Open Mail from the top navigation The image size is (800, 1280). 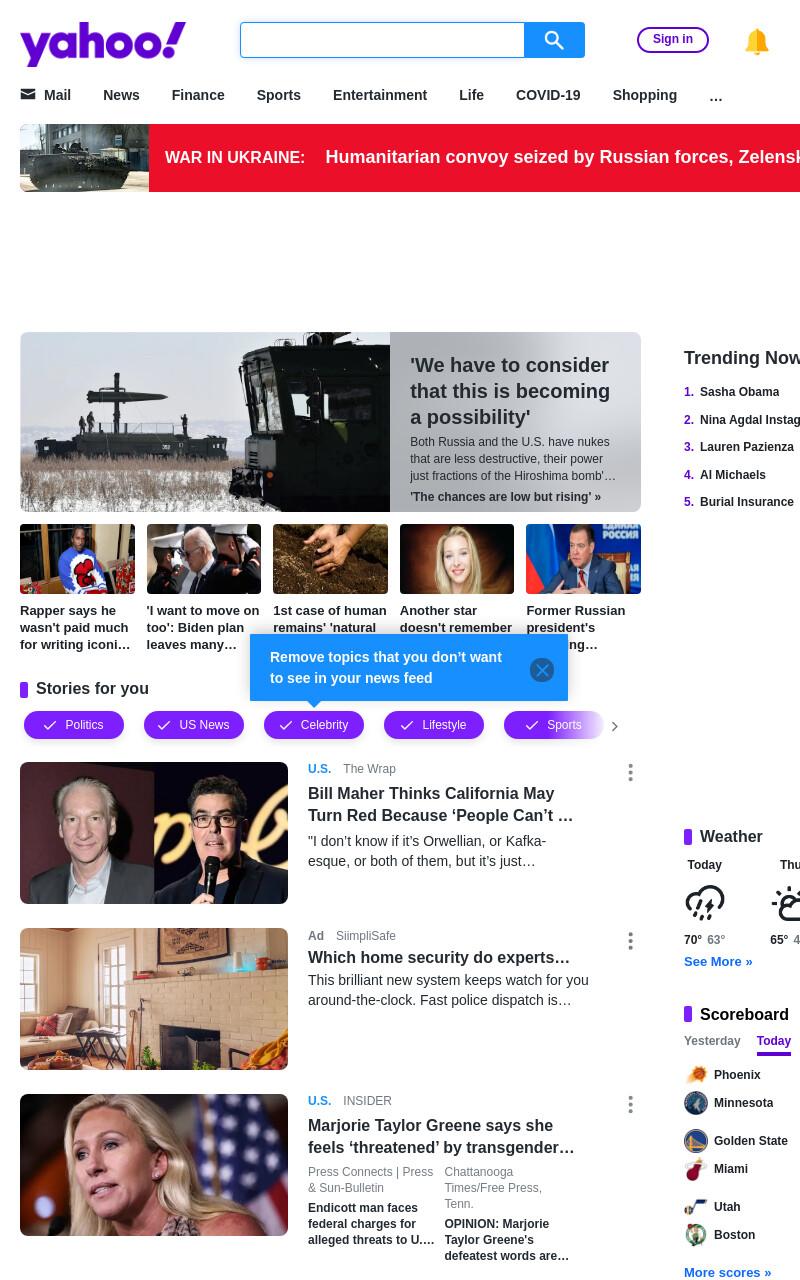tap(46, 95)
